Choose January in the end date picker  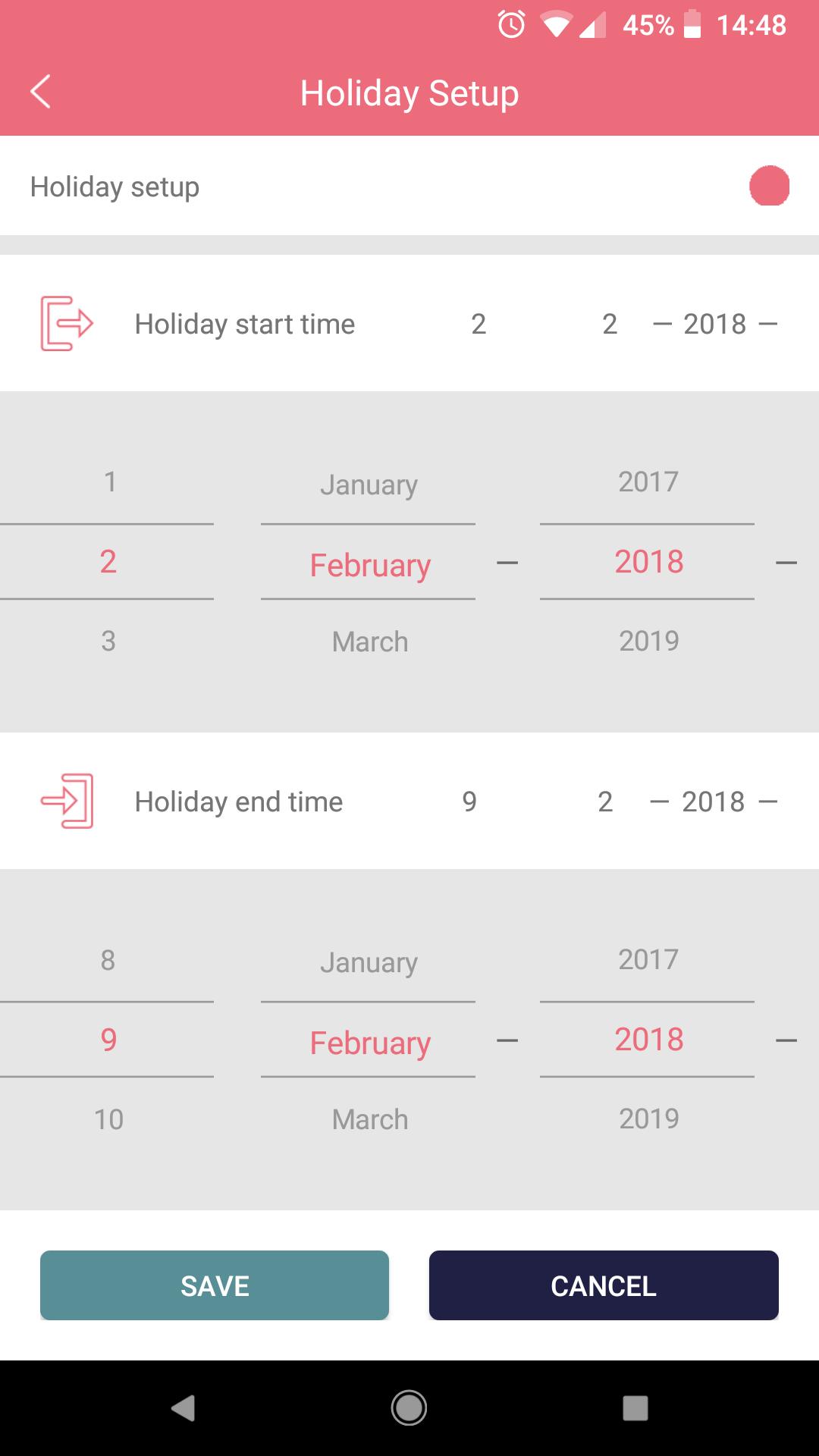click(x=369, y=963)
